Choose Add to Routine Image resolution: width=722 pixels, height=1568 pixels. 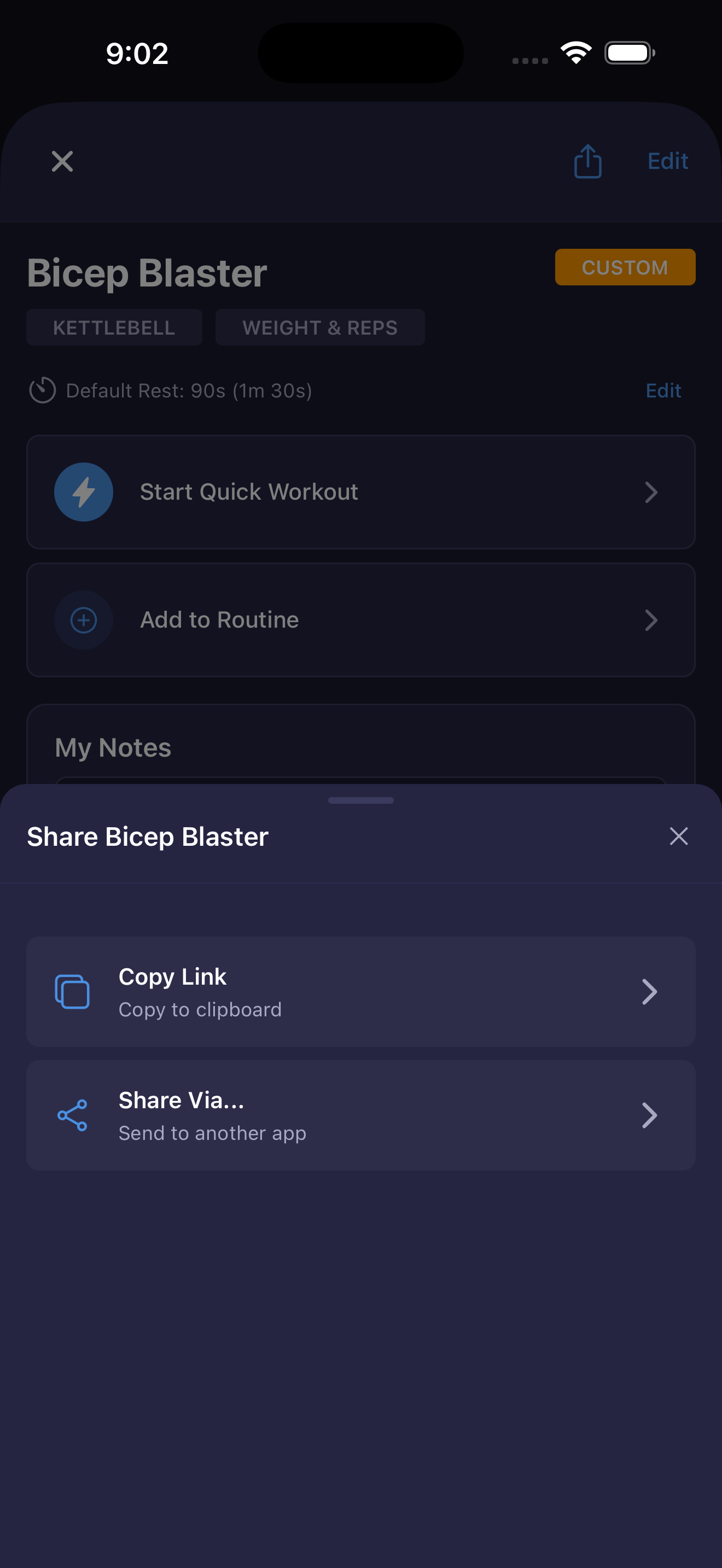coord(360,619)
